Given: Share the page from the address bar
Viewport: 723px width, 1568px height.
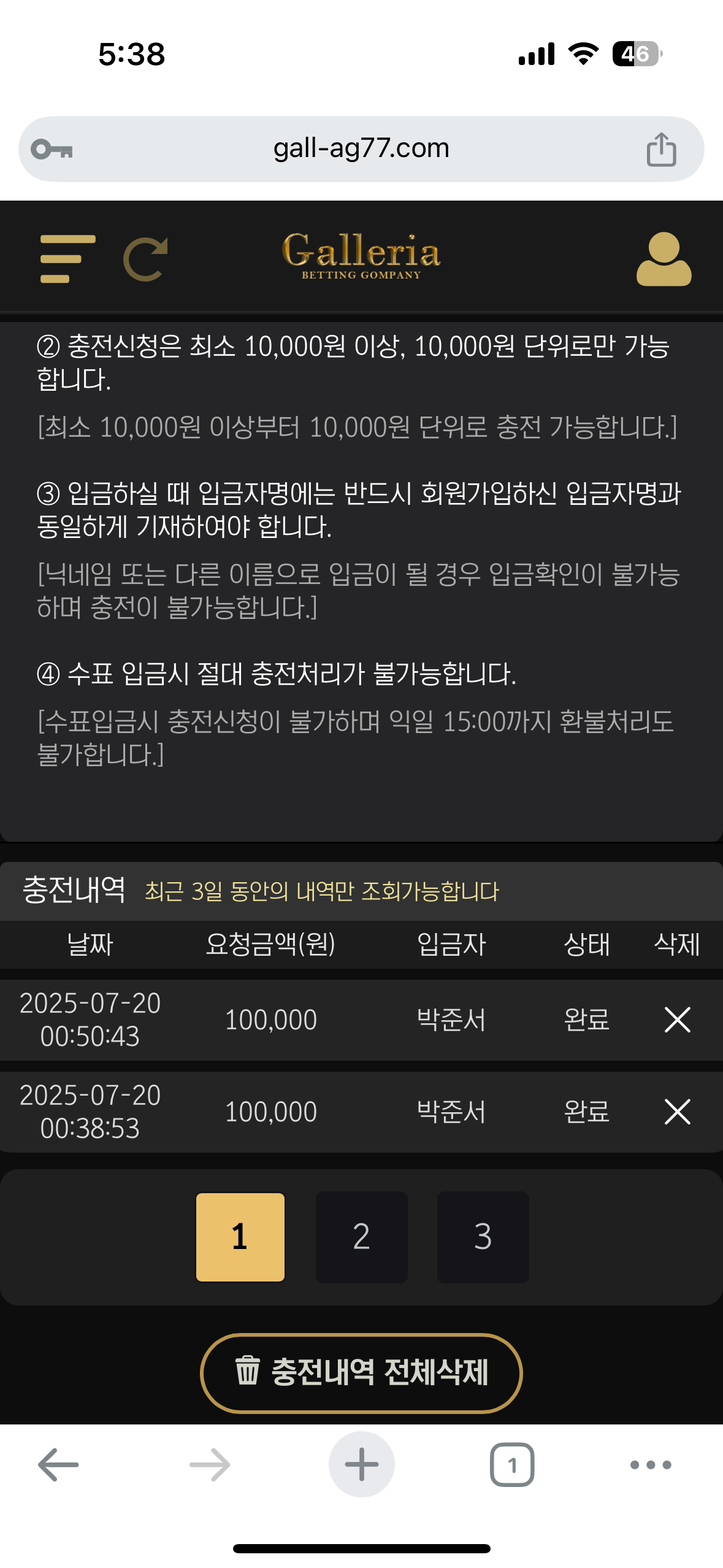Looking at the screenshot, I should pos(661,149).
